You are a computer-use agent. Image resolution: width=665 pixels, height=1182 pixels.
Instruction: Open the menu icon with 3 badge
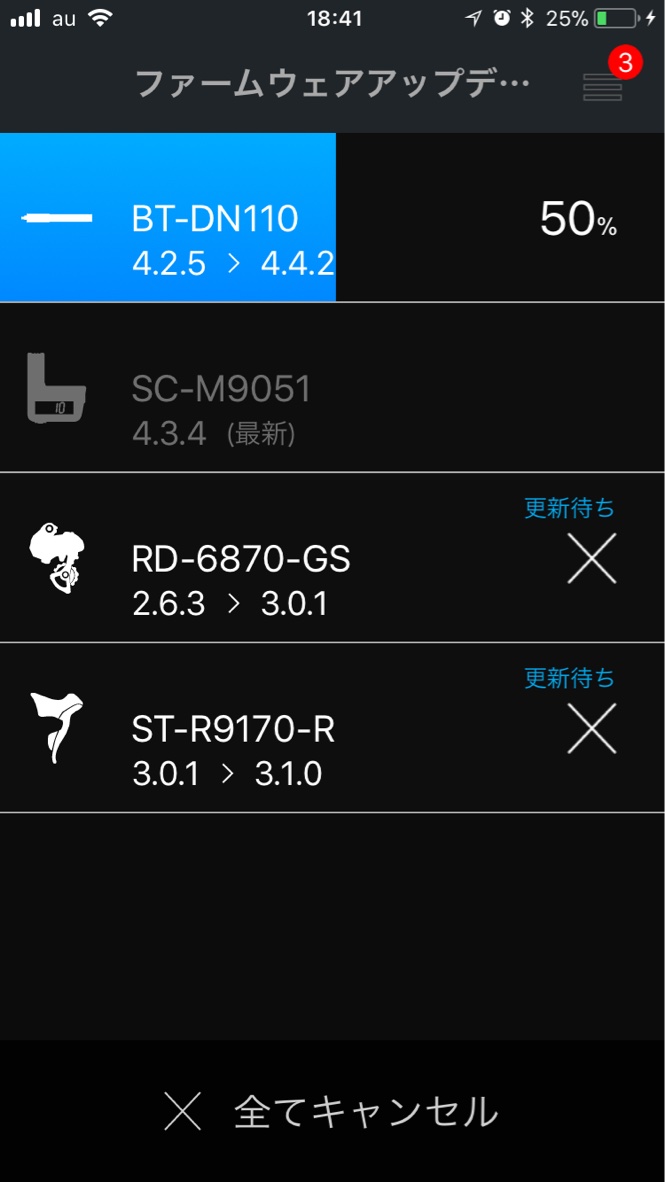[603, 86]
